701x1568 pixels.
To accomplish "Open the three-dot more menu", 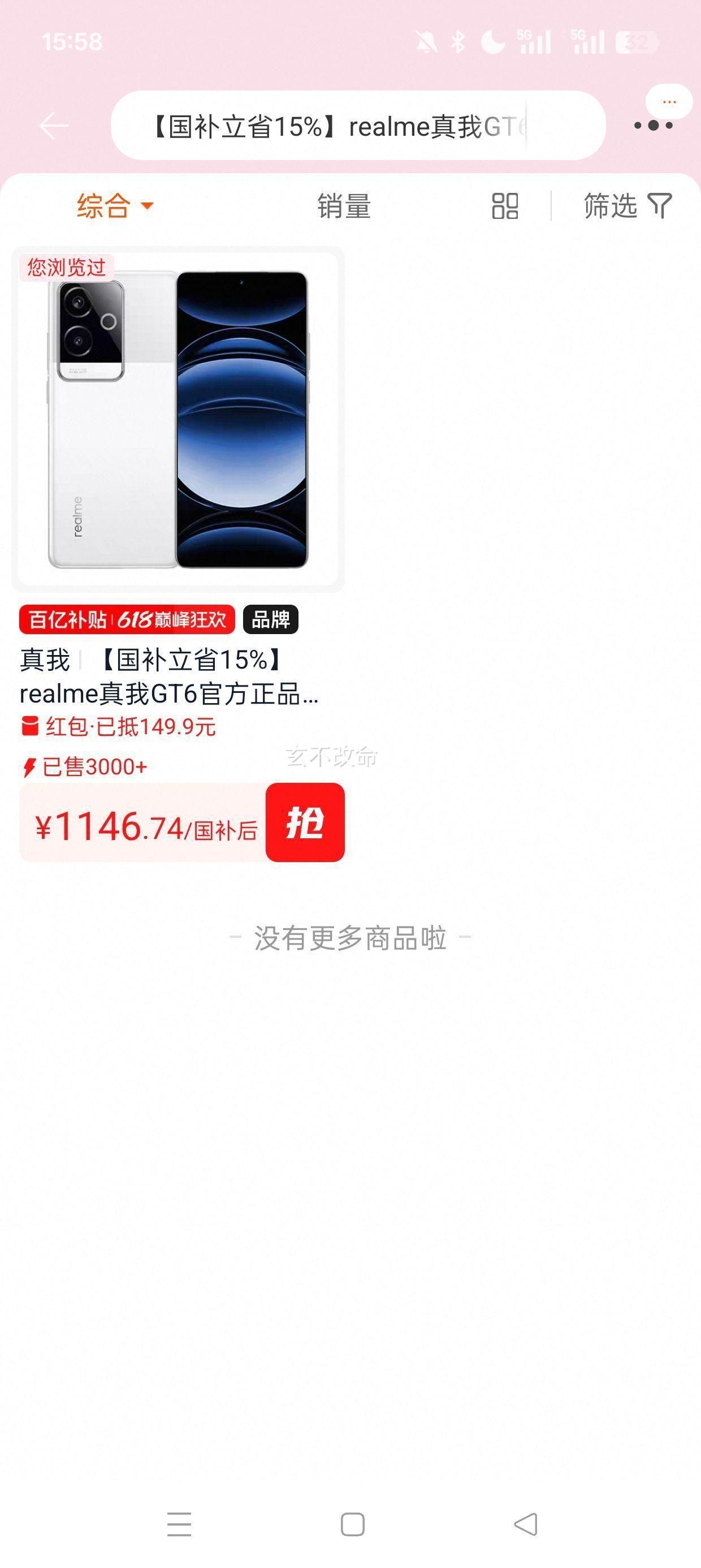I will click(653, 126).
